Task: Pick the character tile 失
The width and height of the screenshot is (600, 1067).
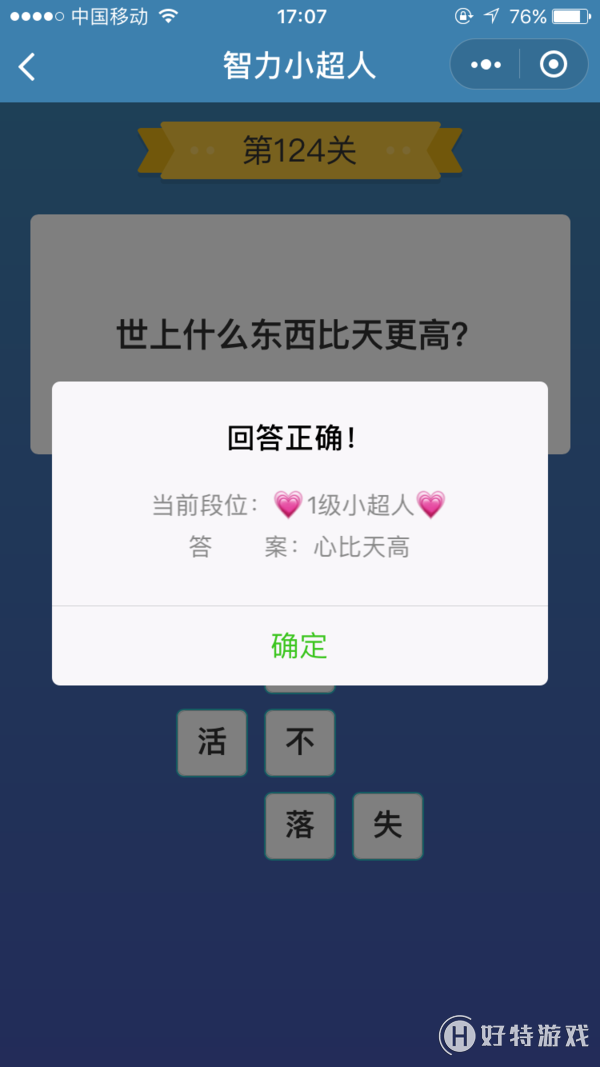Action: [387, 826]
